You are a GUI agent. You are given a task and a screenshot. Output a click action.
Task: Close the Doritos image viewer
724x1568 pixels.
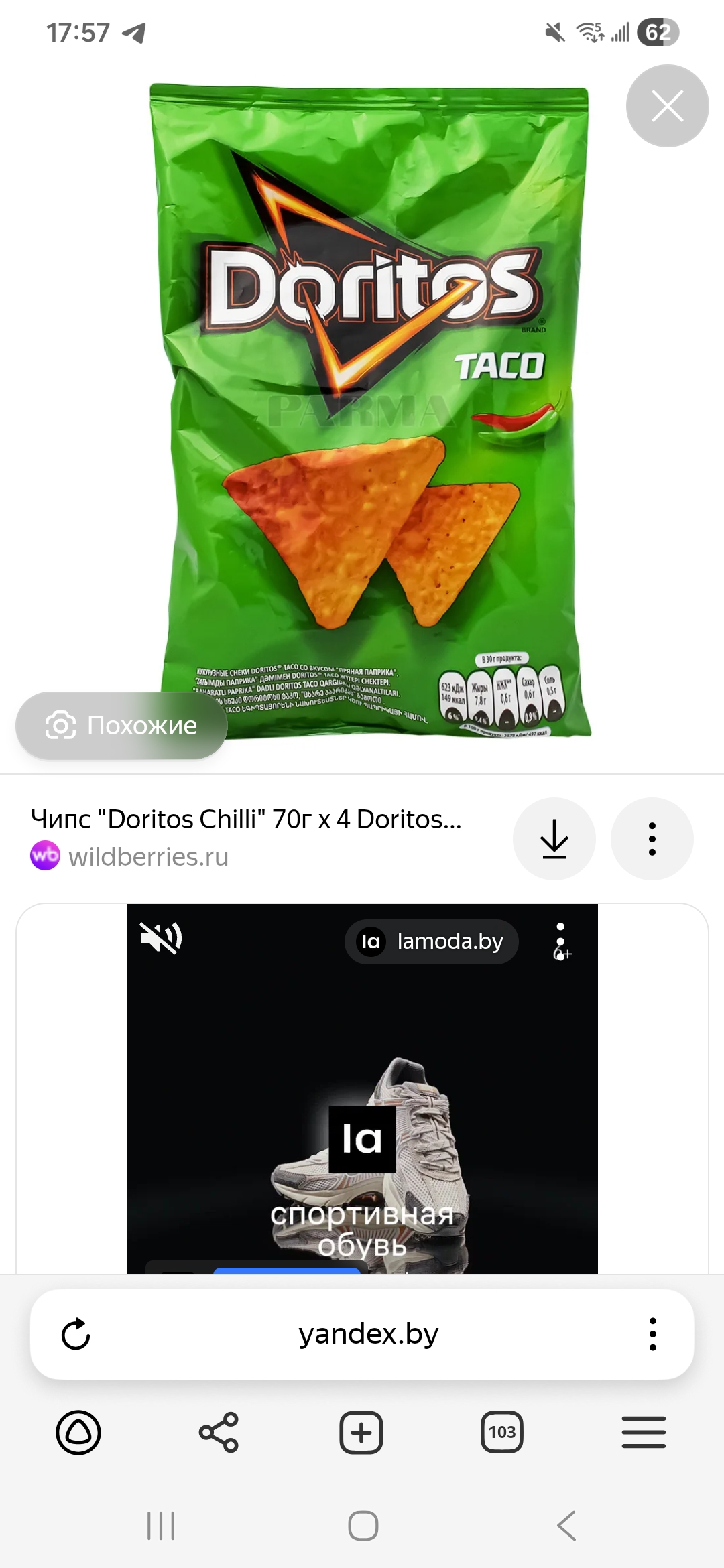pos(667,106)
